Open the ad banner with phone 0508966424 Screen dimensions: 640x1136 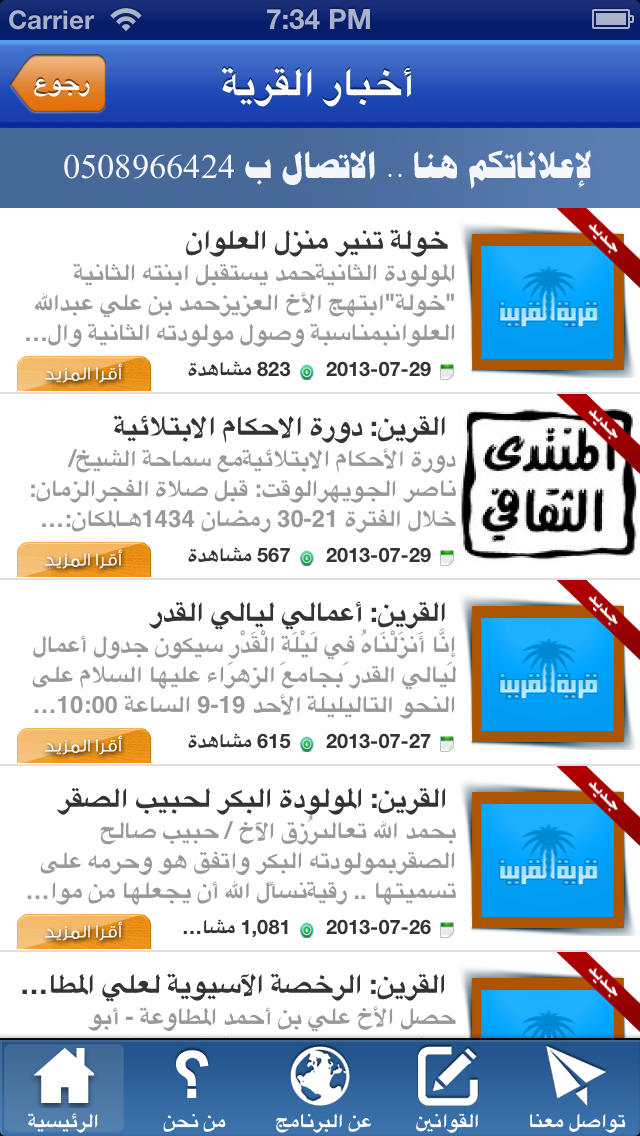(320, 167)
